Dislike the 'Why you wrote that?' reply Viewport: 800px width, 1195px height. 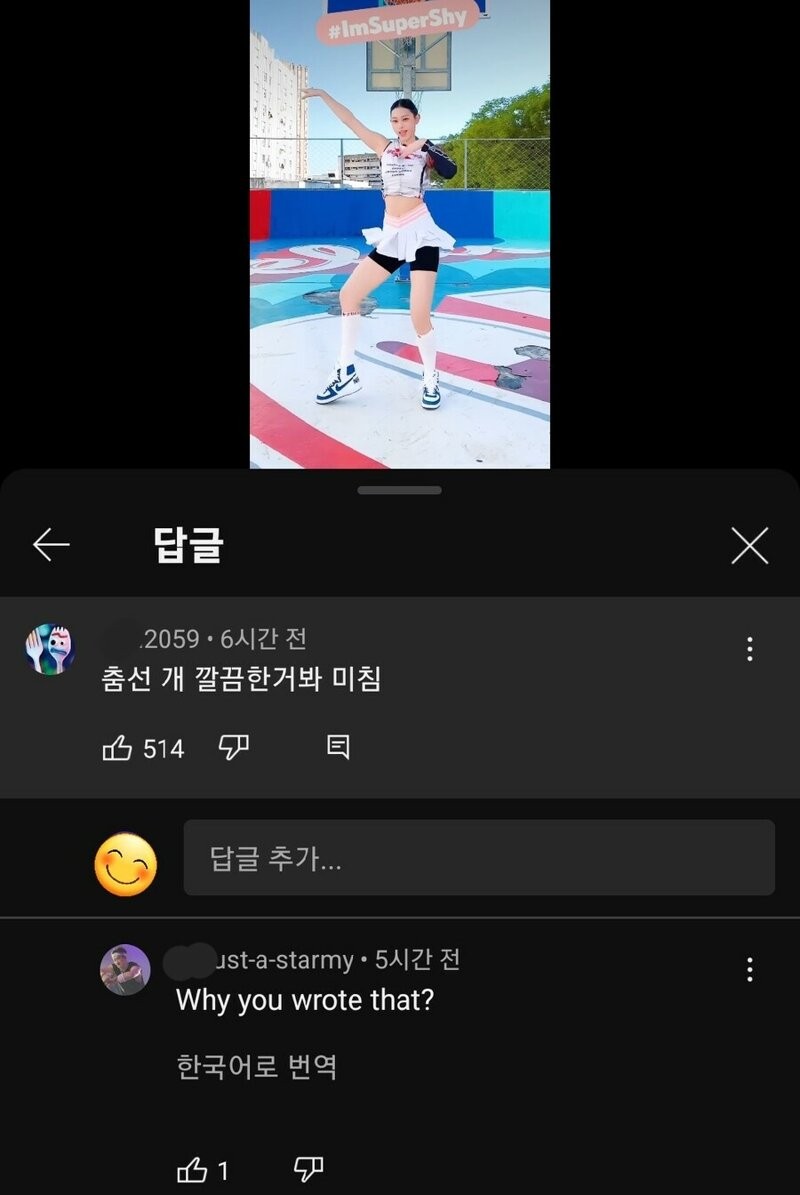click(307, 1169)
